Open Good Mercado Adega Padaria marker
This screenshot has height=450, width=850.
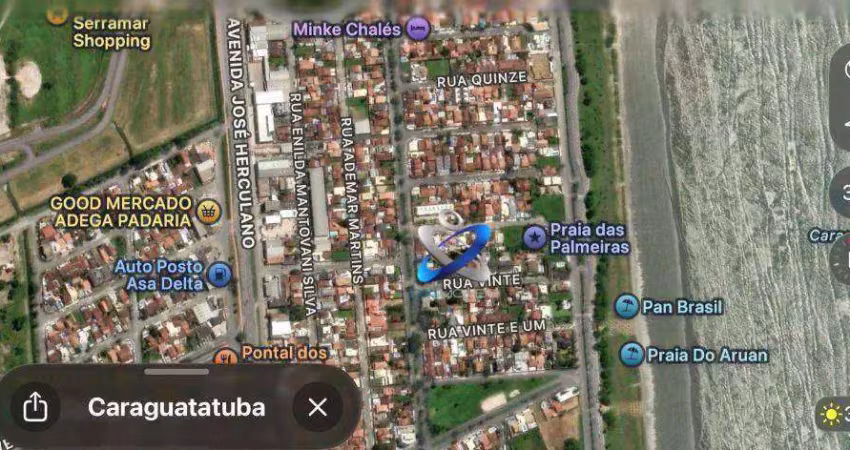208,211
